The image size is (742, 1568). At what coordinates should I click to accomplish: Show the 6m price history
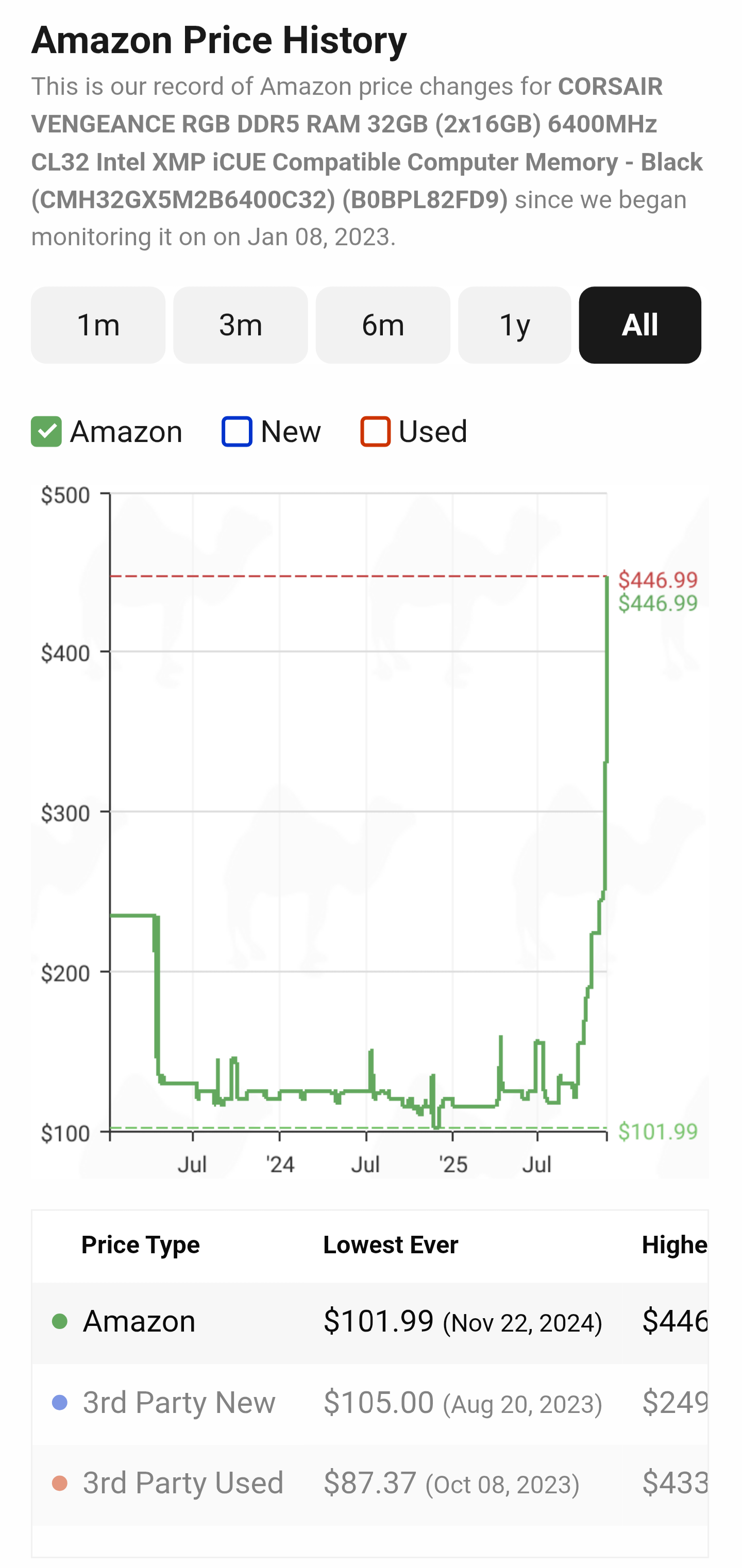382,325
